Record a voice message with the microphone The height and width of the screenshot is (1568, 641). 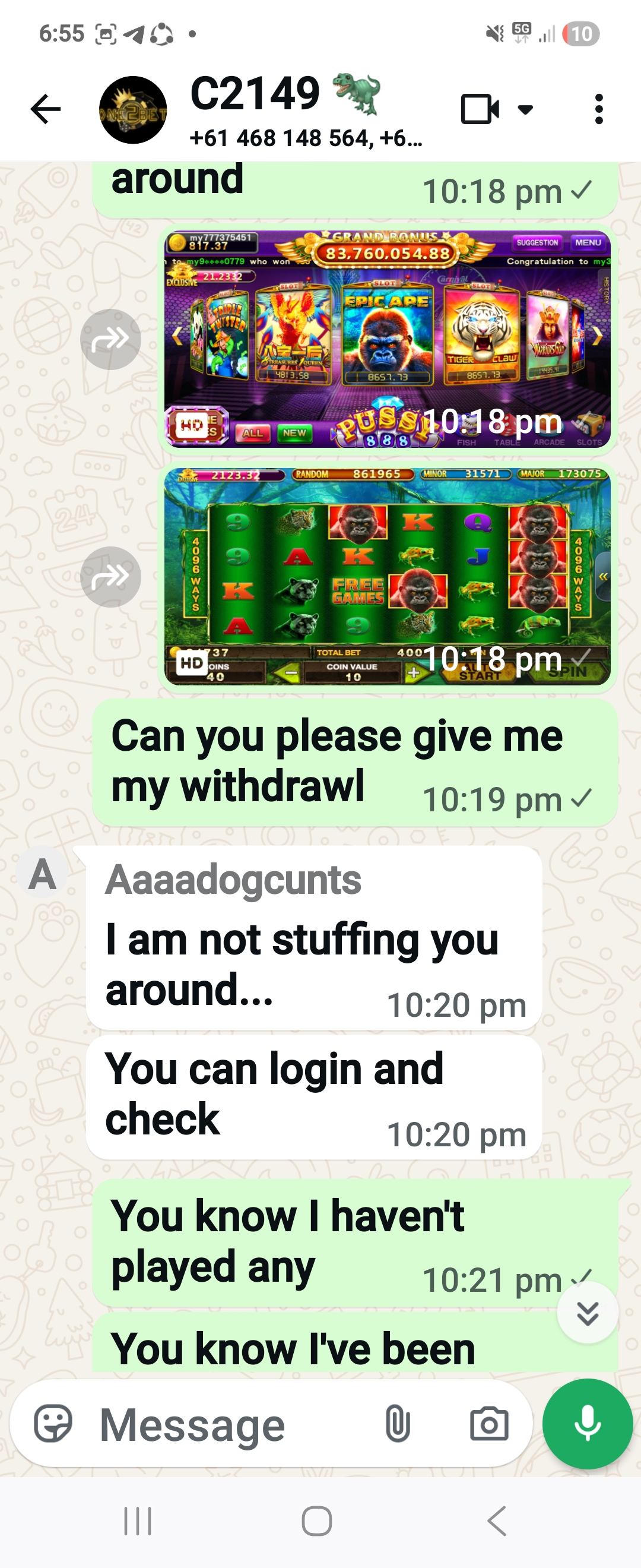tap(587, 1424)
